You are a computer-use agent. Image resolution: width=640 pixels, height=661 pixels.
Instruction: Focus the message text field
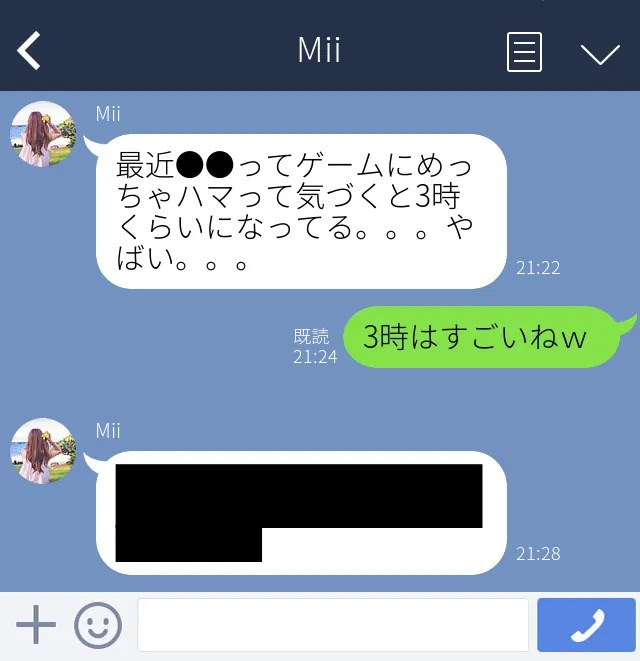click(x=332, y=626)
